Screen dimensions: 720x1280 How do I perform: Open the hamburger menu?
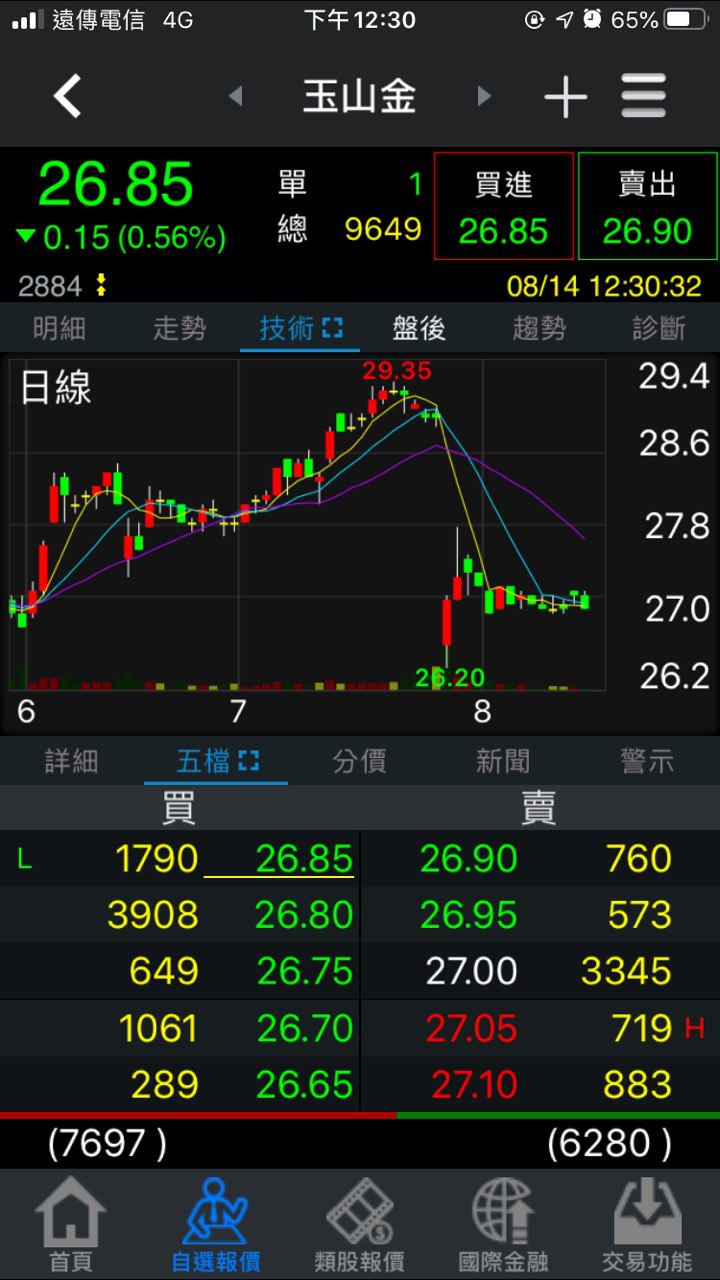click(x=643, y=97)
